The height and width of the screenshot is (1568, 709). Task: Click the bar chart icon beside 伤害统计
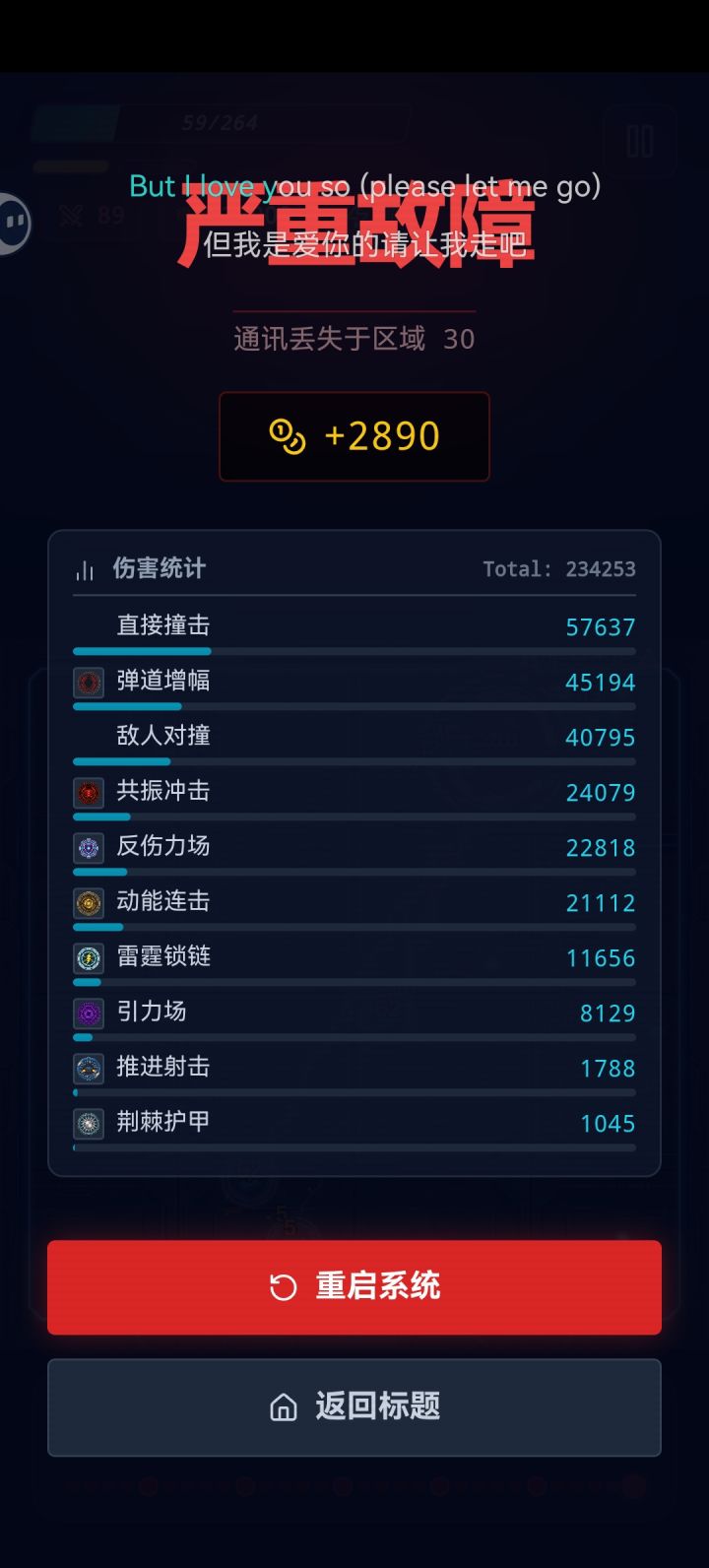[x=83, y=569]
